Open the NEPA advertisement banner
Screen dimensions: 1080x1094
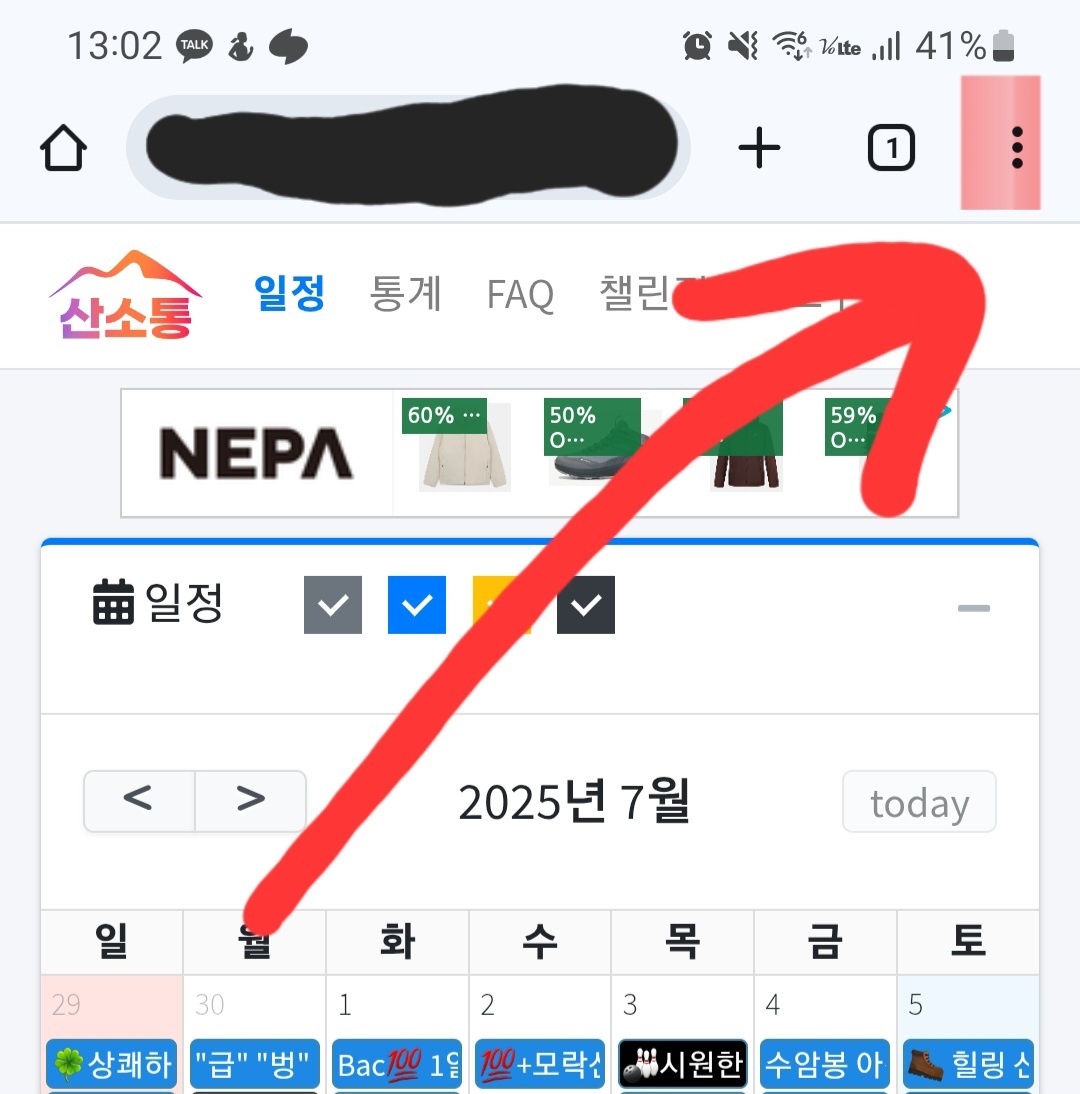(256, 453)
